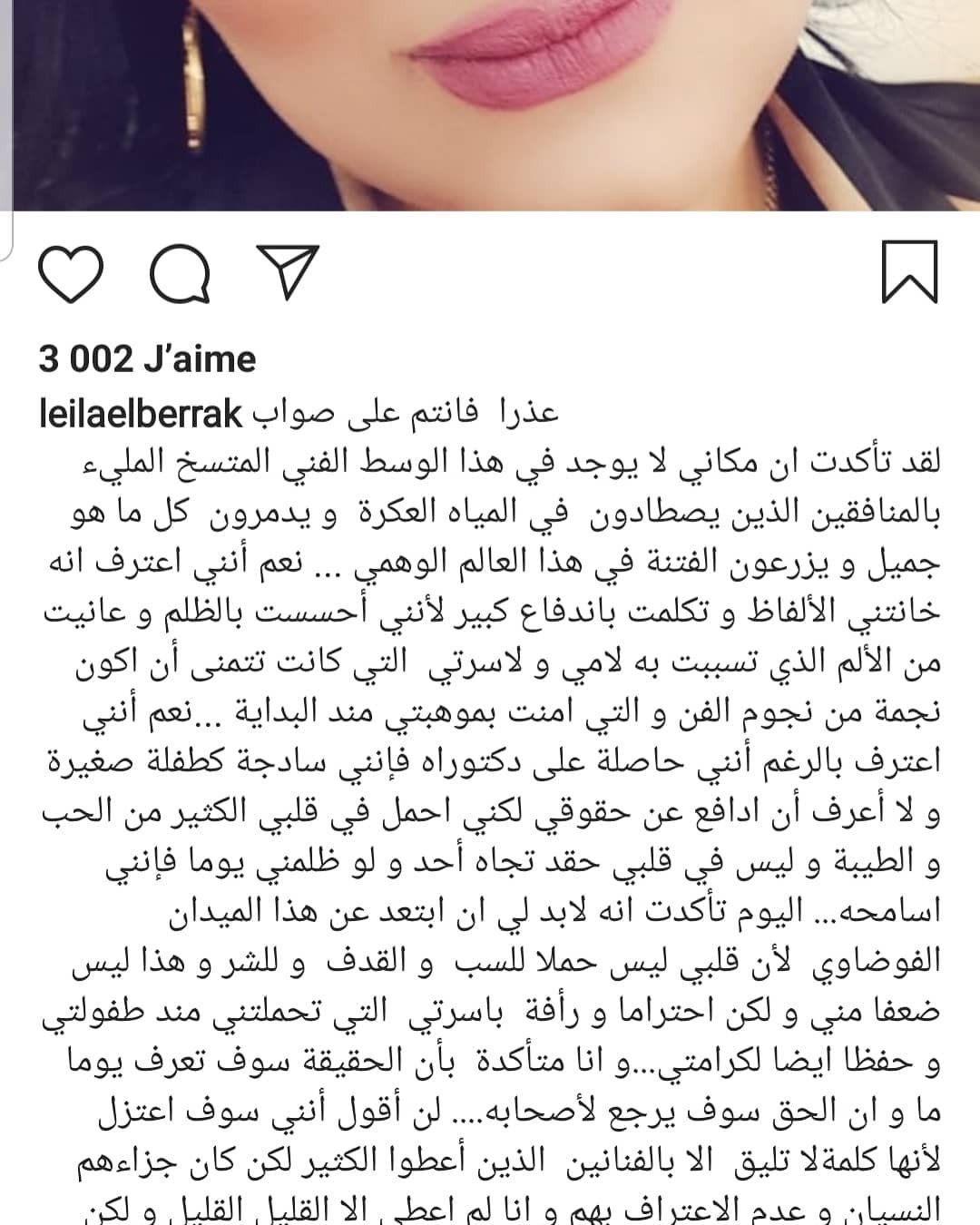Tap the post photo above the icons
This screenshot has width=980, height=1225.
[x=490, y=104]
